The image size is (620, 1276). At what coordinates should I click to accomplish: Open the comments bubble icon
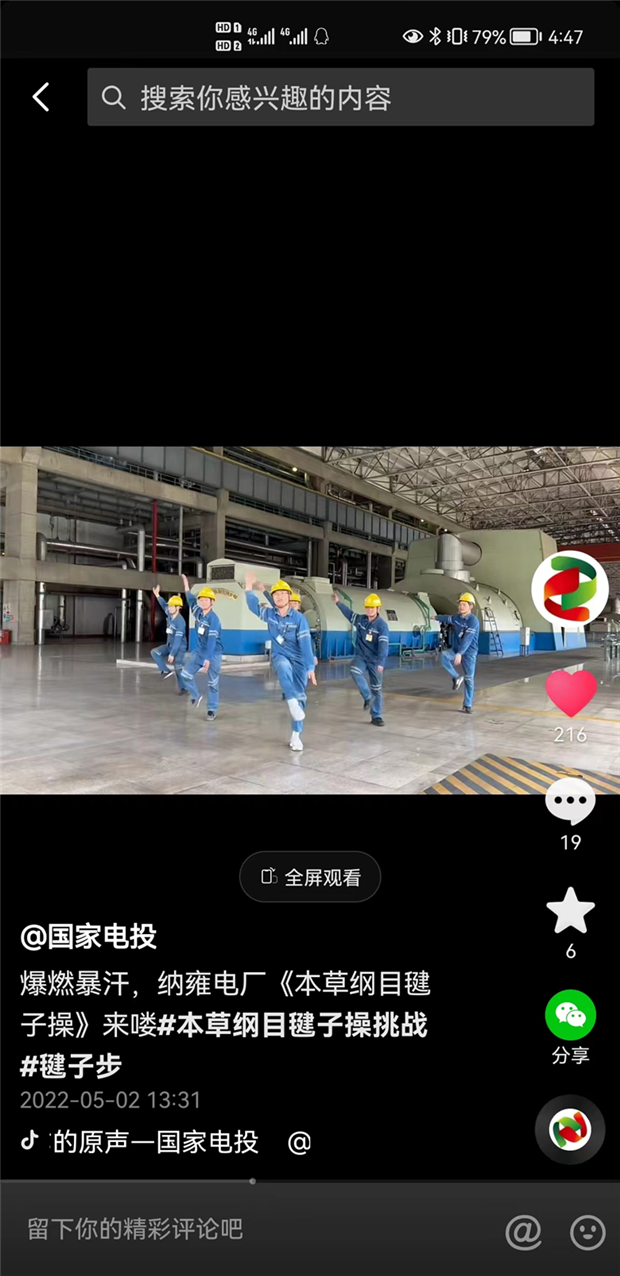(x=570, y=803)
